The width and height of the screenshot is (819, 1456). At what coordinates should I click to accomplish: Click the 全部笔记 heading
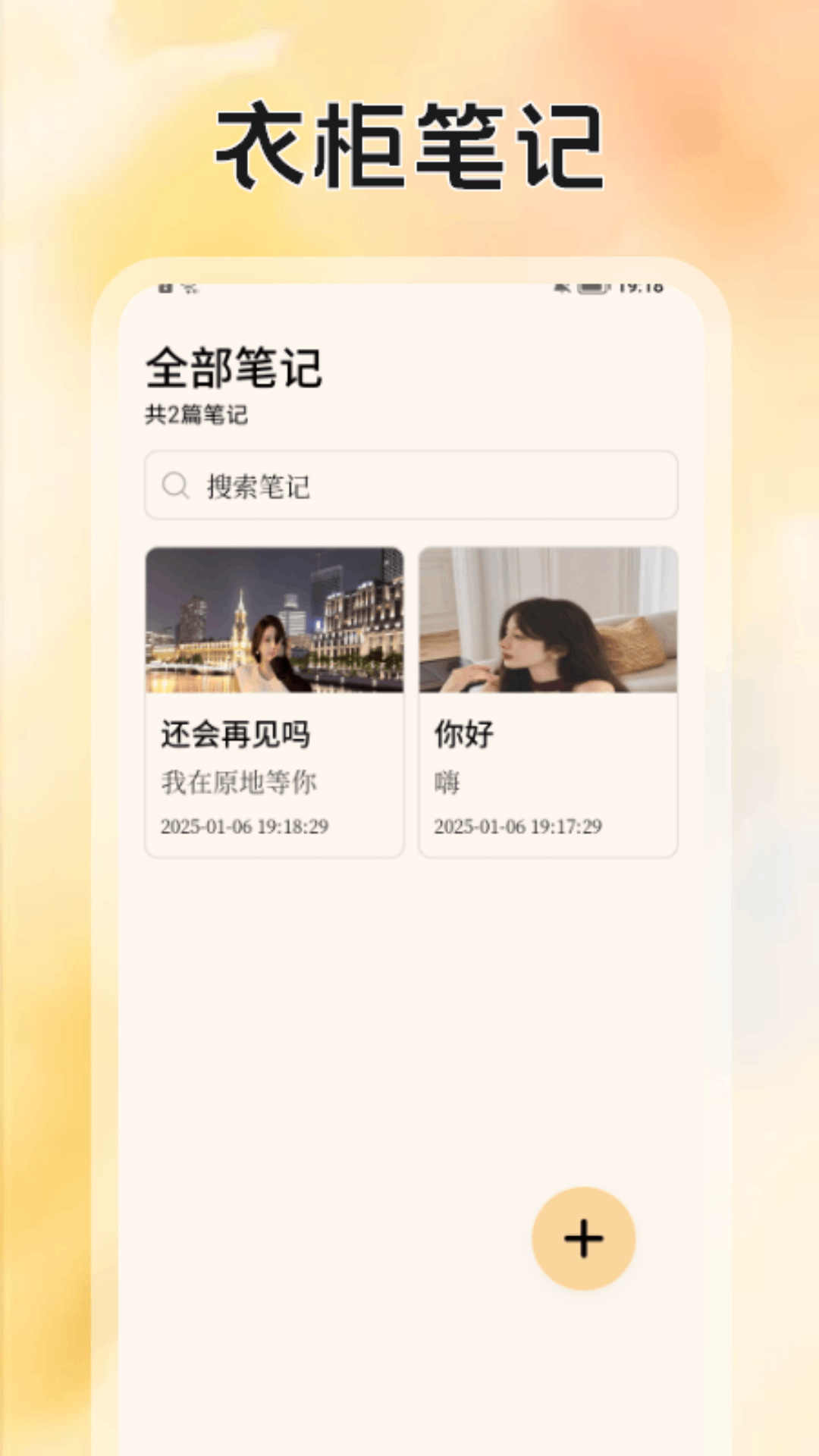point(235,367)
